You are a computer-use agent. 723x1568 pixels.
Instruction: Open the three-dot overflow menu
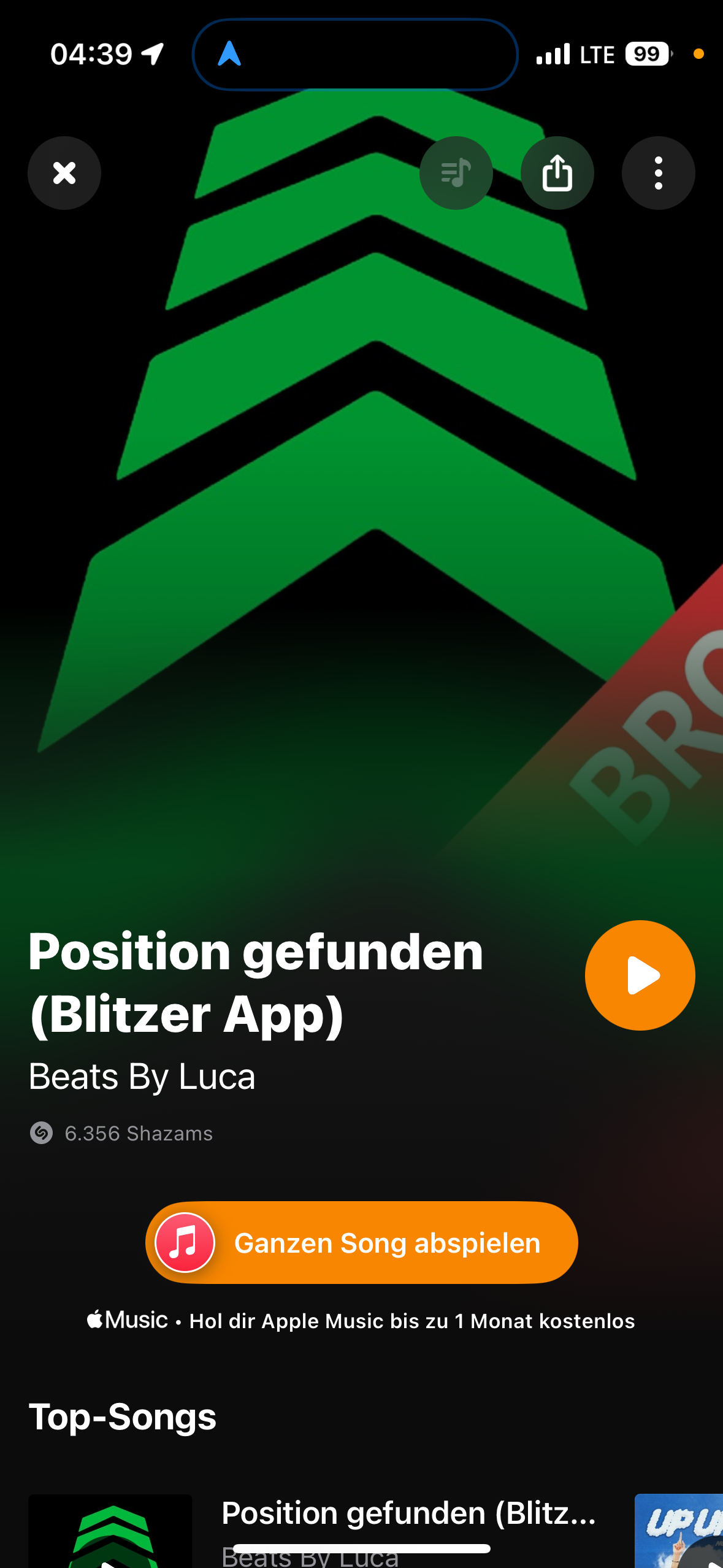point(658,173)
